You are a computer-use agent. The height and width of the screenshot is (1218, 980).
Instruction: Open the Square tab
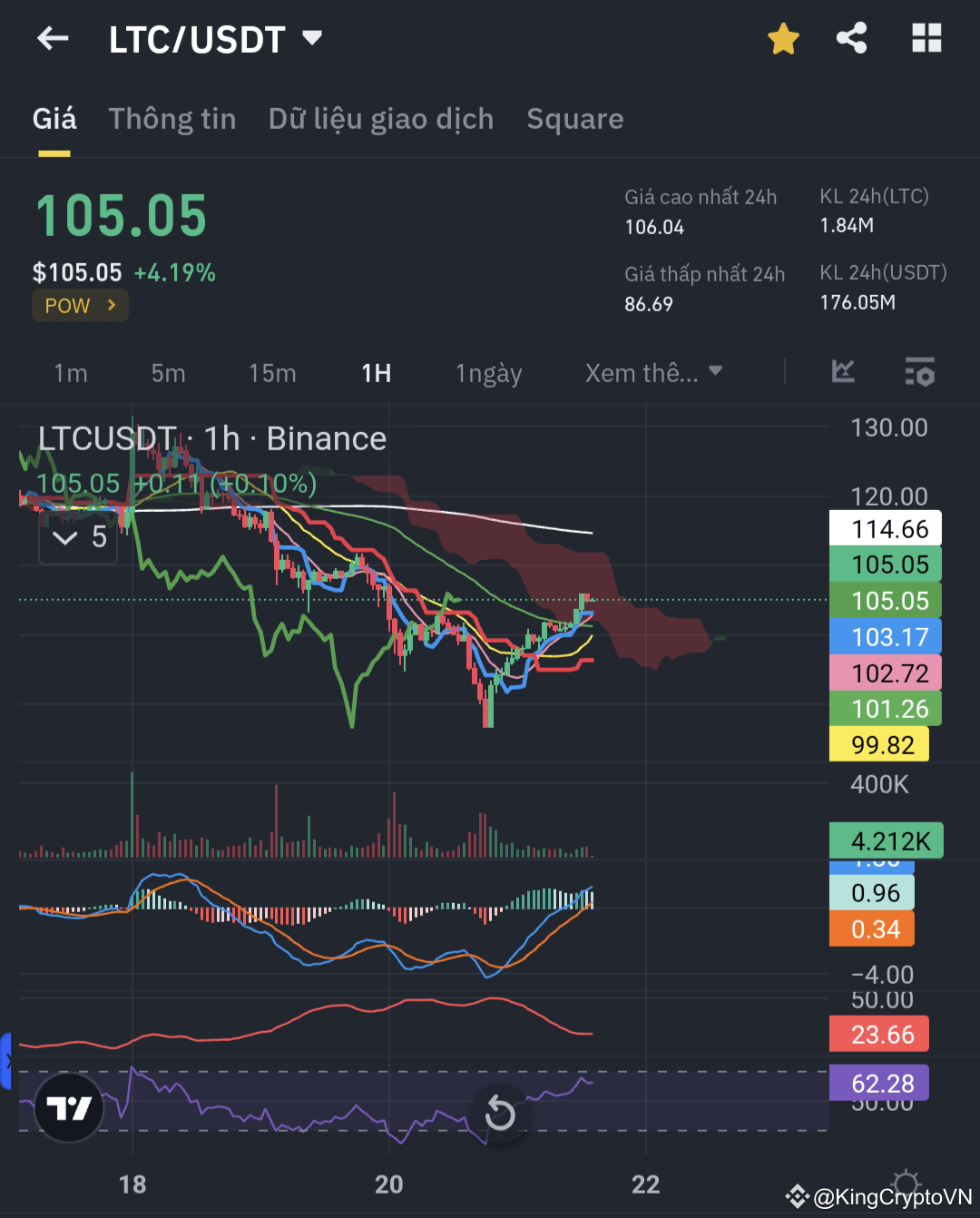point(574,119)
